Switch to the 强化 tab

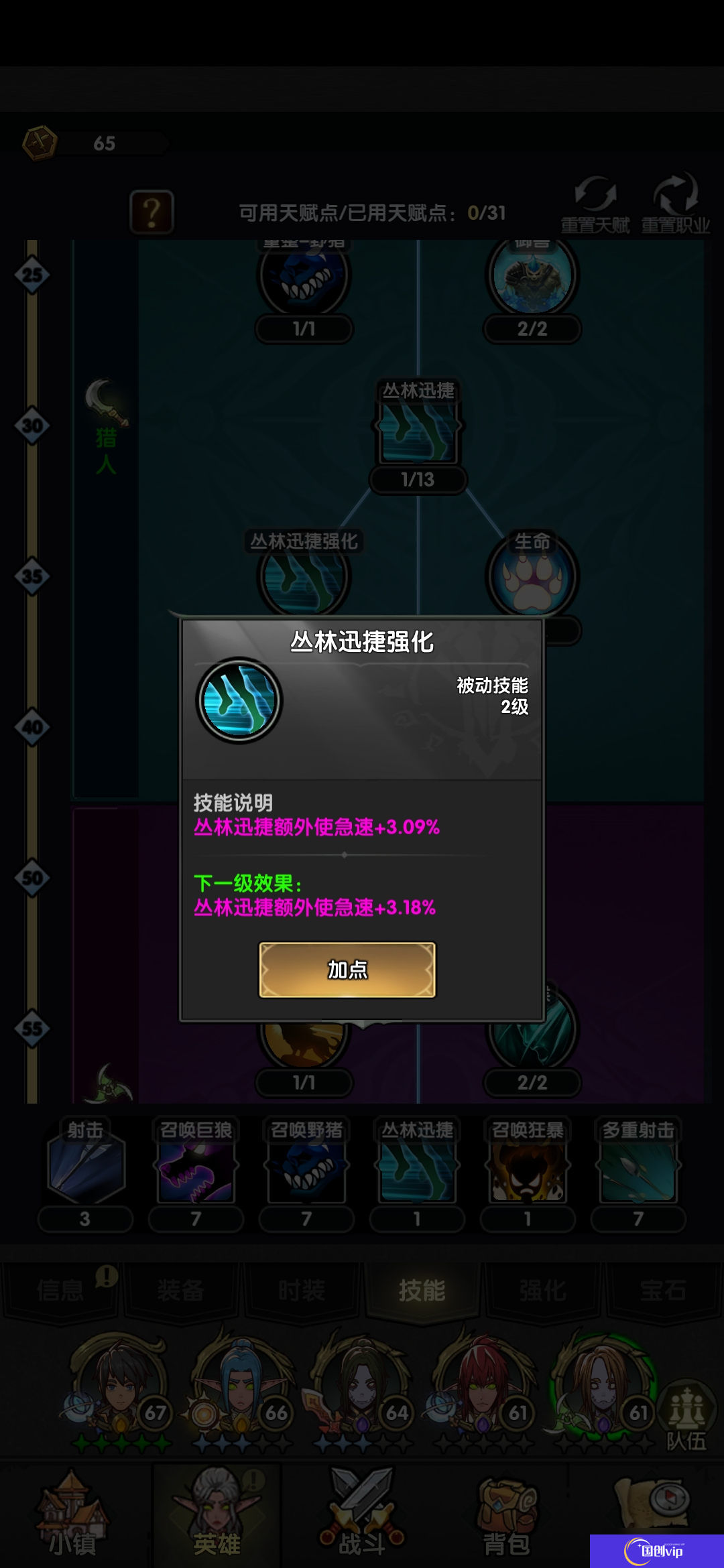point(542,1290)
